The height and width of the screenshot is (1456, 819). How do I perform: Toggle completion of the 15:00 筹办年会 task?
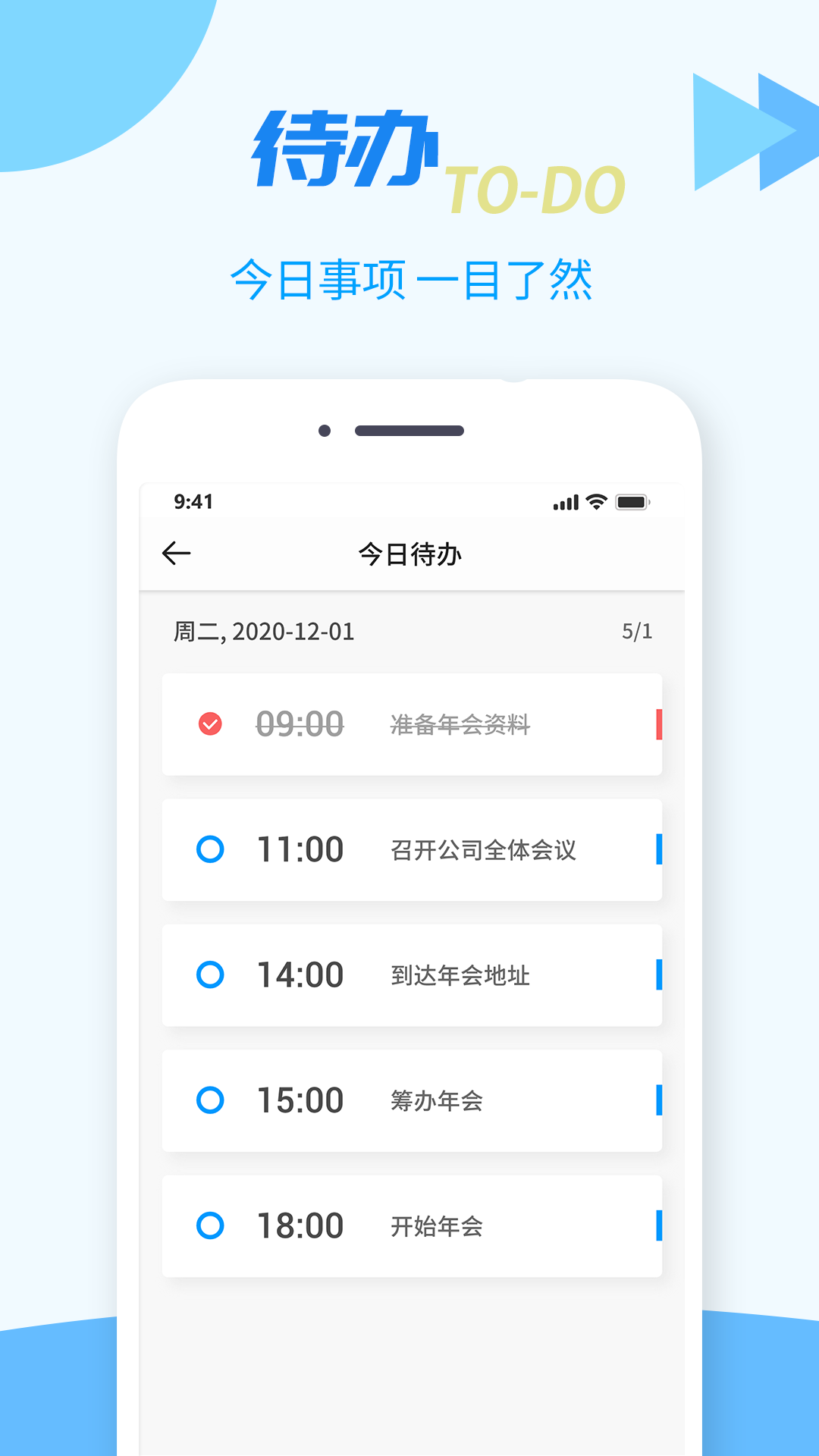coord(211,1101)
